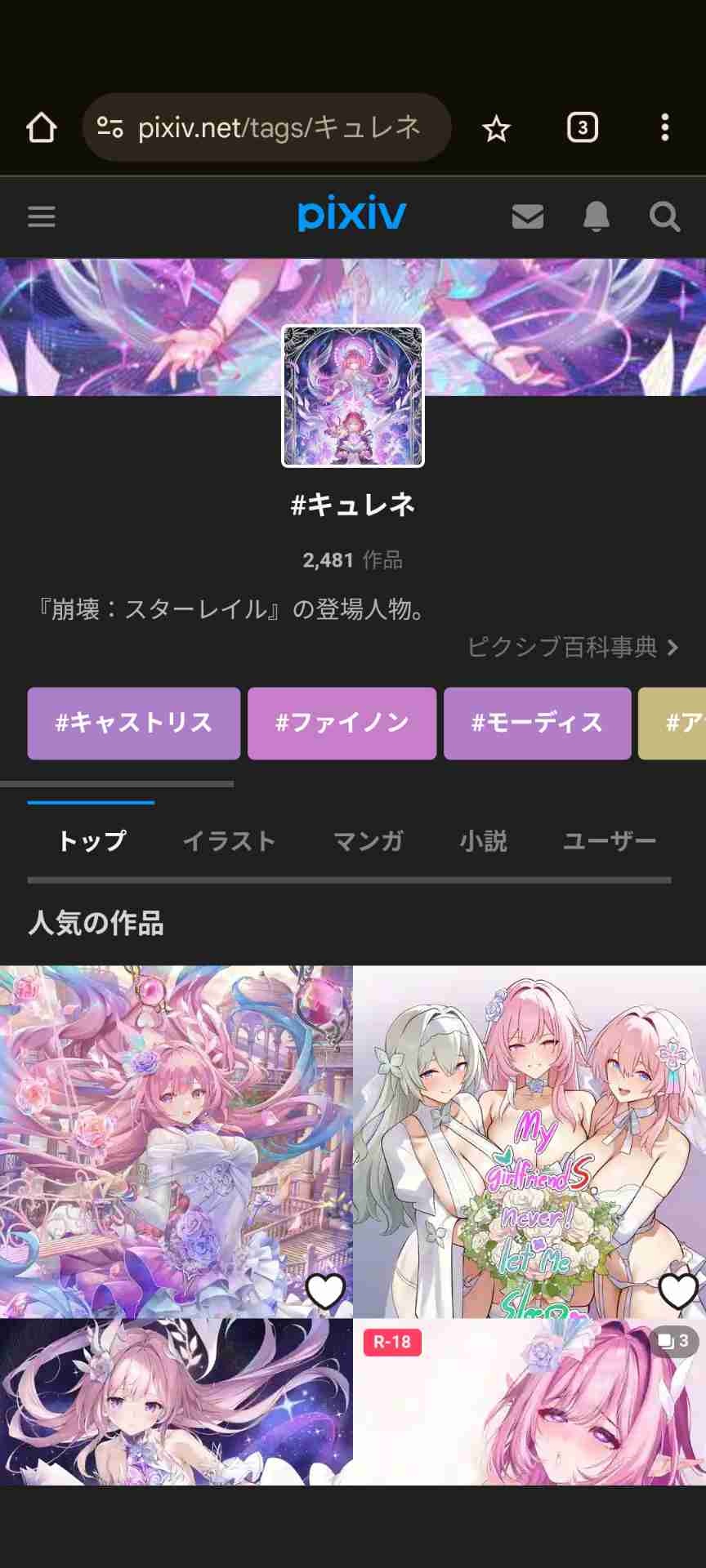
Task: Open the browser overflow menu
Action: tap(664, 128)
